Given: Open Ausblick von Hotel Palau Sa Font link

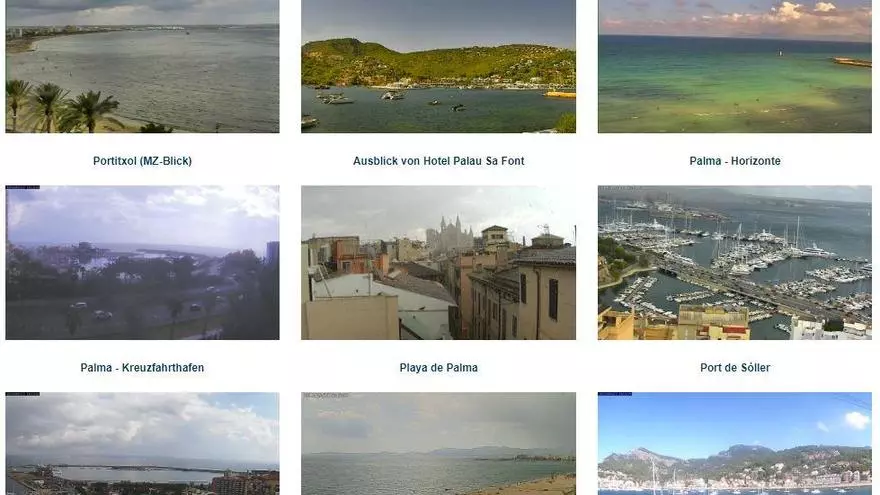Looking at the screenshot, I should pyautogui.click(x=438, y=161).
